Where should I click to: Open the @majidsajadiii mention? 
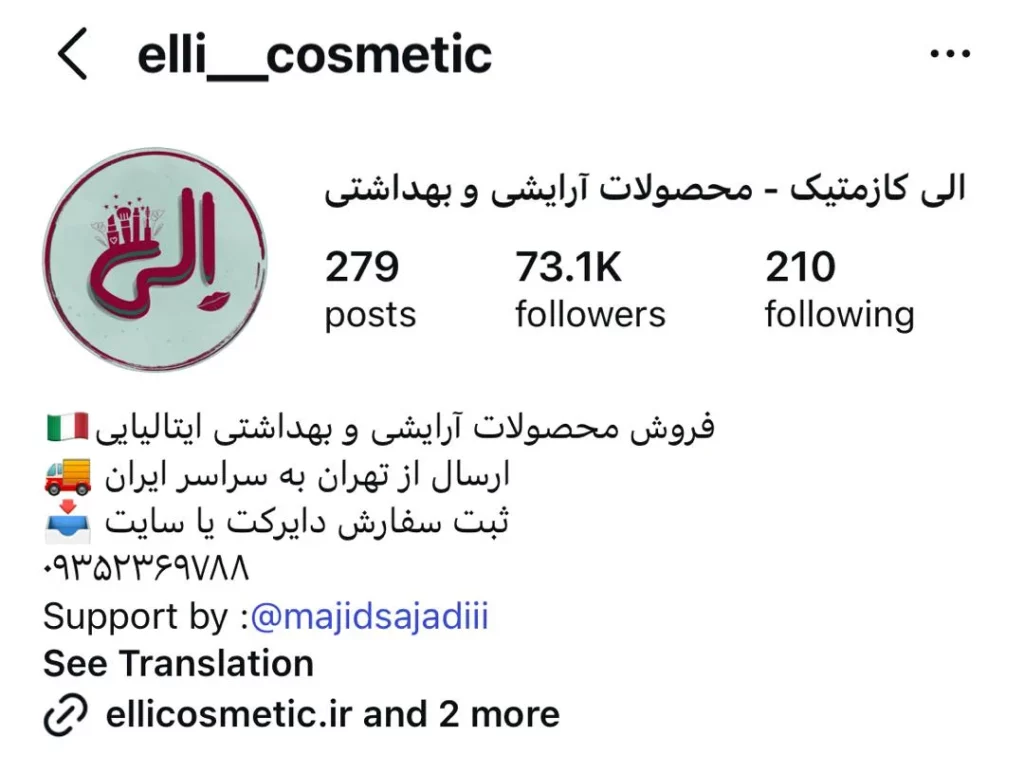[x=368, y=616]
